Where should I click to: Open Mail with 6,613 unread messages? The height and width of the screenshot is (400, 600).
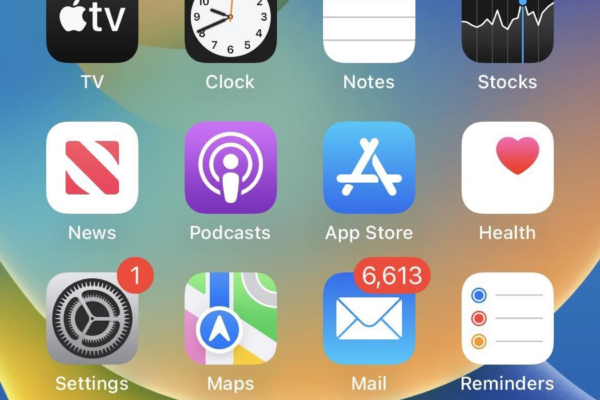[369, 318]
